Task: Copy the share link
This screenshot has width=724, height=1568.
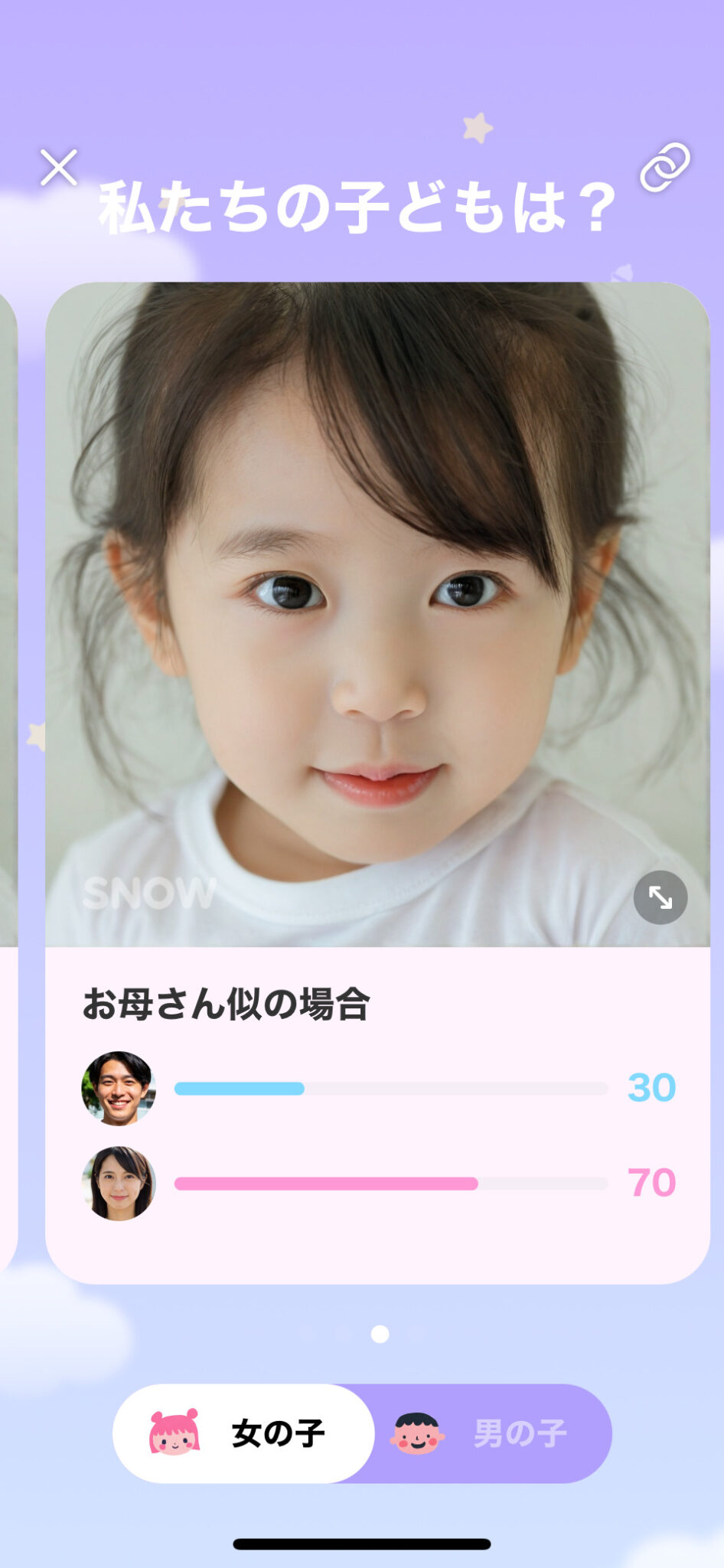Action: (664, 166)
